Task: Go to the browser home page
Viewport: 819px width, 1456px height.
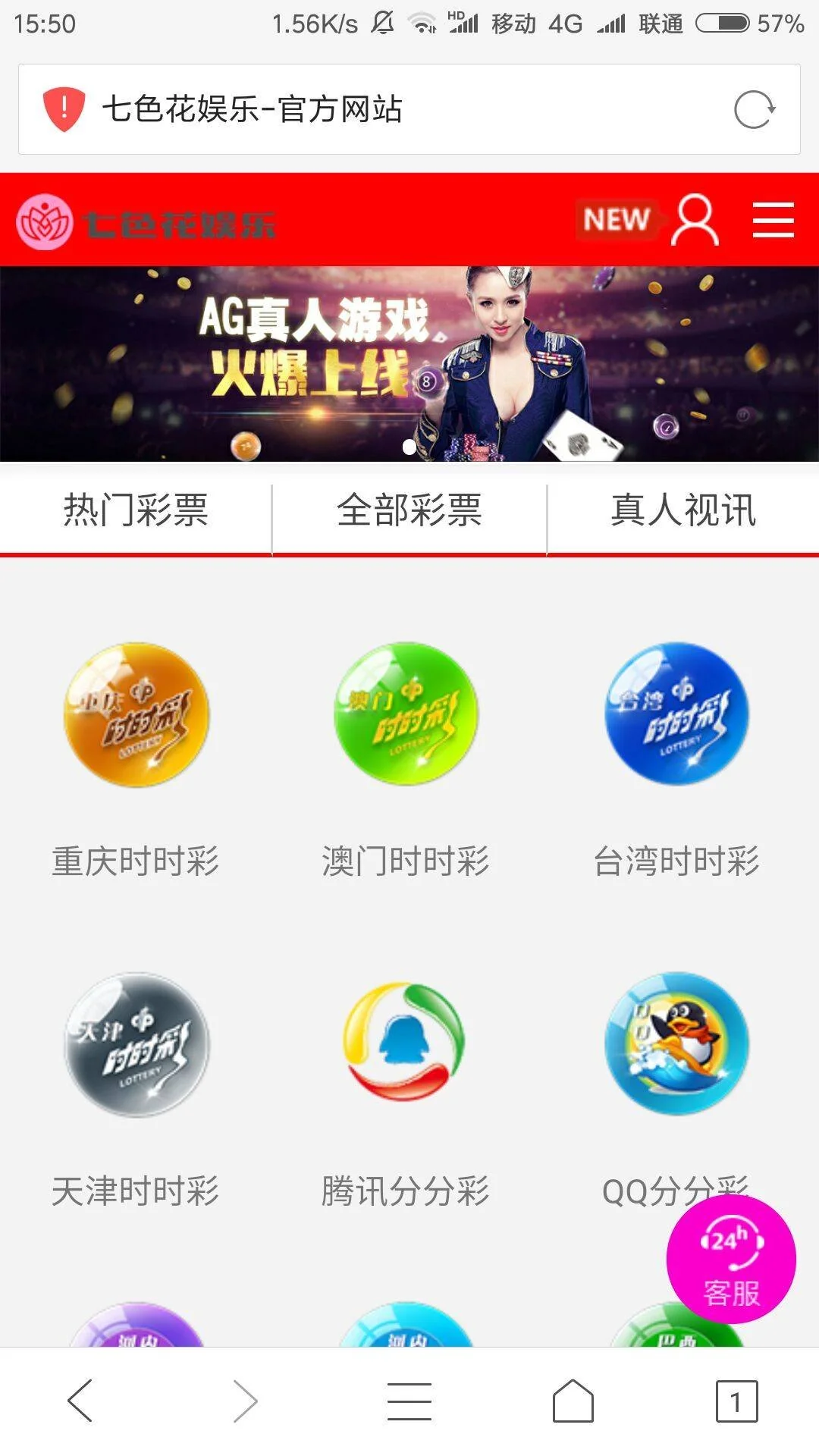Action: (573, 1401)
